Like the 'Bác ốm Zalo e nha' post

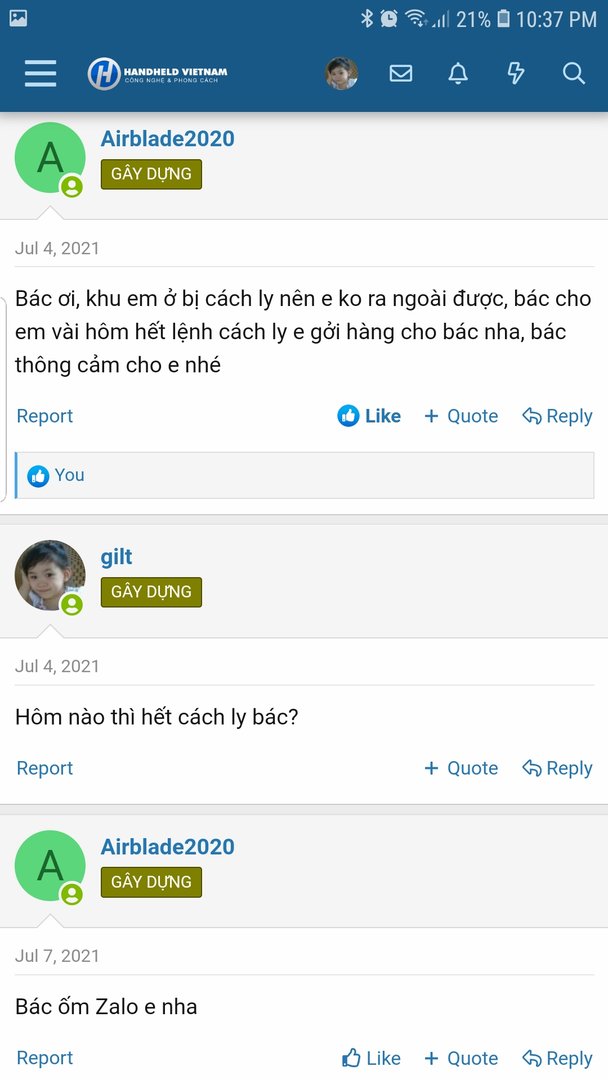[371, 1058]
